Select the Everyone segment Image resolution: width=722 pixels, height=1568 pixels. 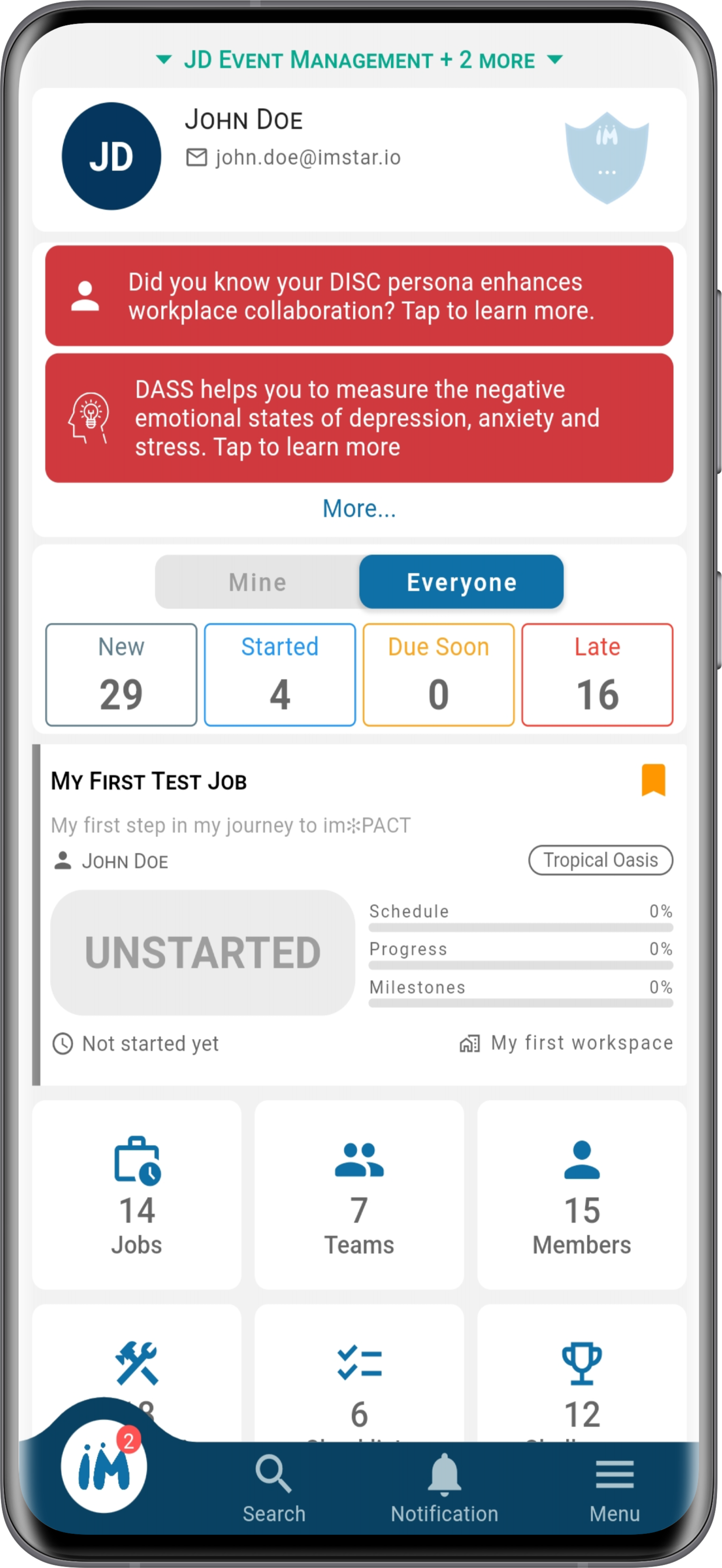[x=462, y=582]
